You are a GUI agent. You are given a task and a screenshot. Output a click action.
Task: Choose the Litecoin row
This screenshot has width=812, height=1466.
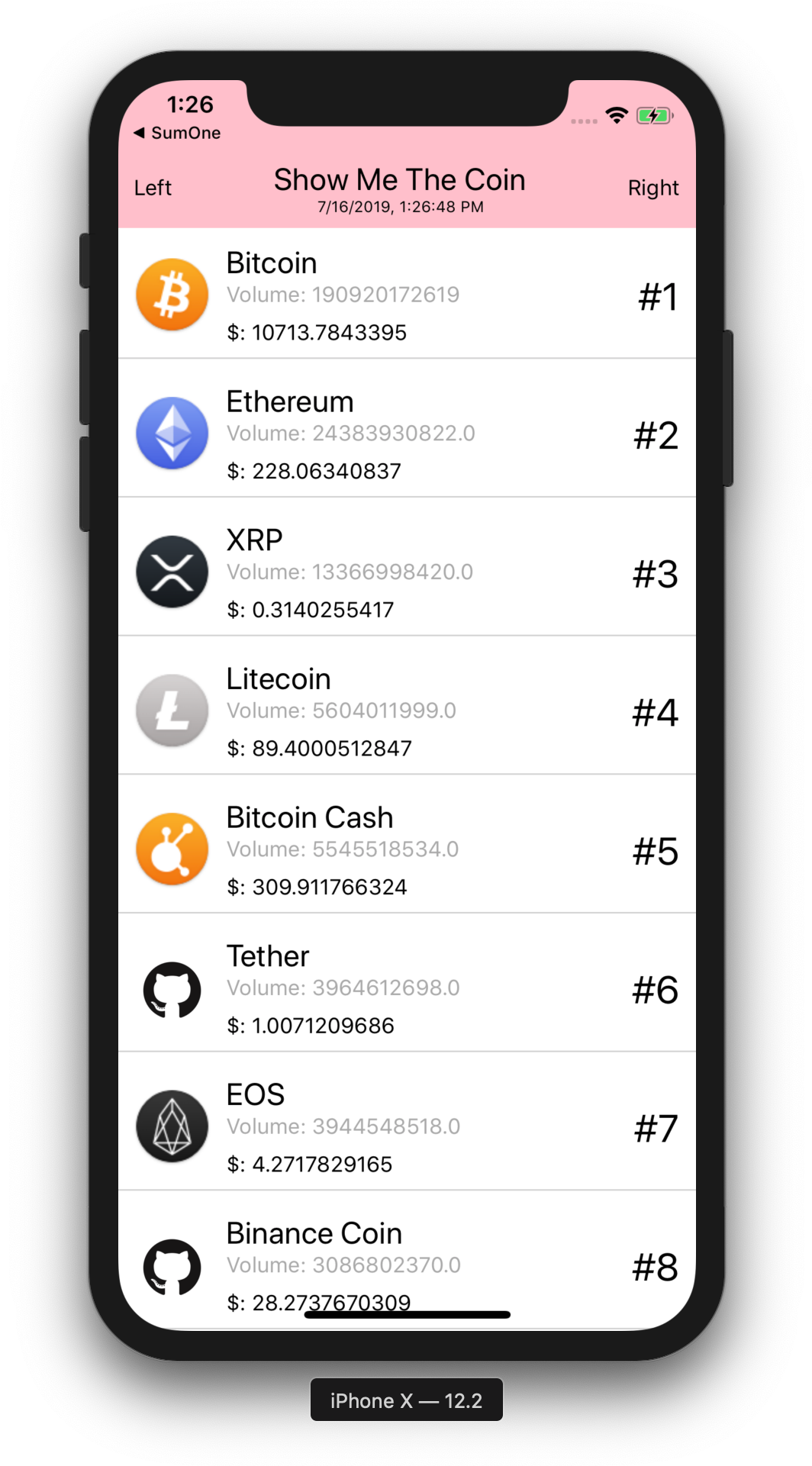click(x=407, y=705)
